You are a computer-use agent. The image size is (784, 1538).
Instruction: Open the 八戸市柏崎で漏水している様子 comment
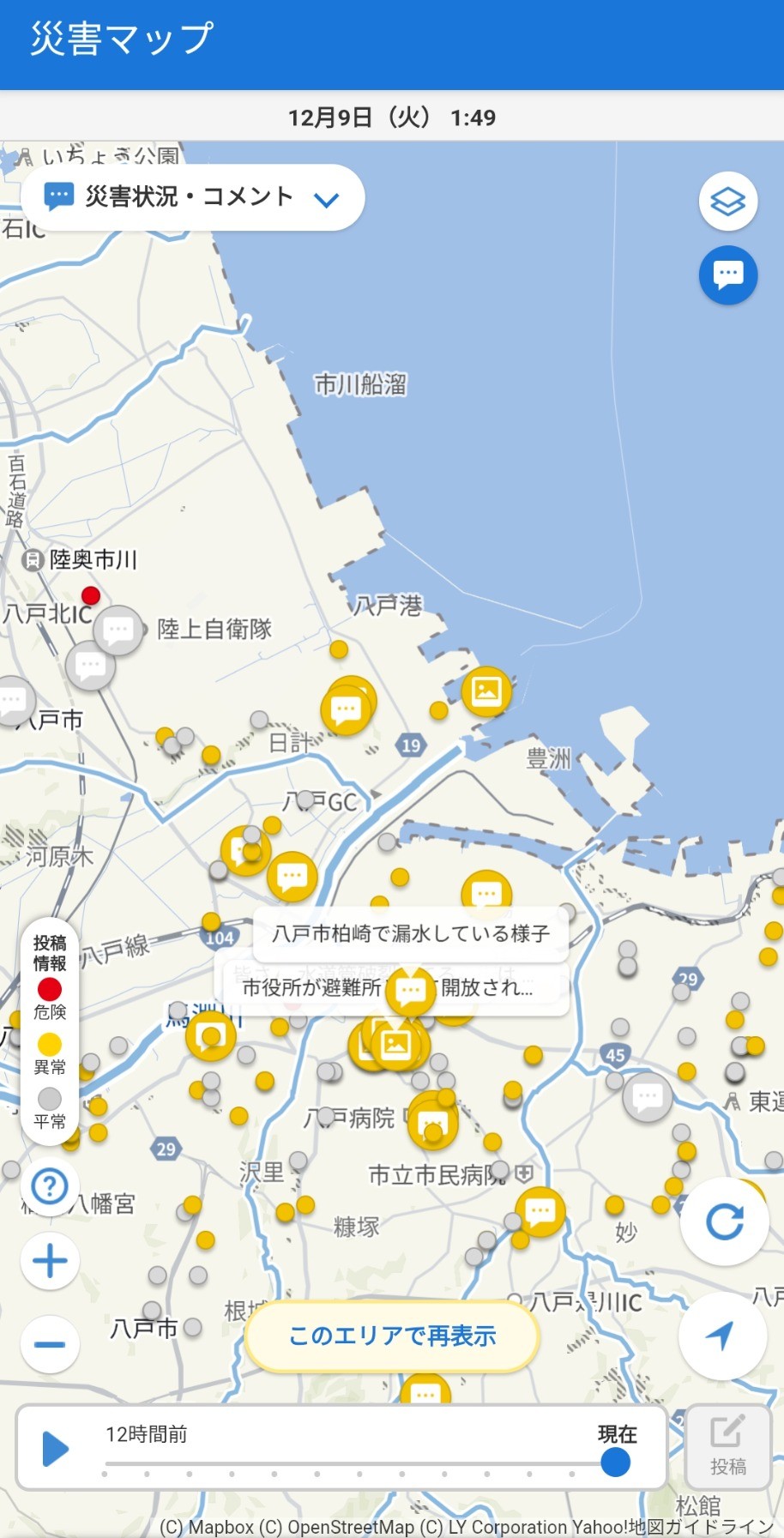coord(411,933)
